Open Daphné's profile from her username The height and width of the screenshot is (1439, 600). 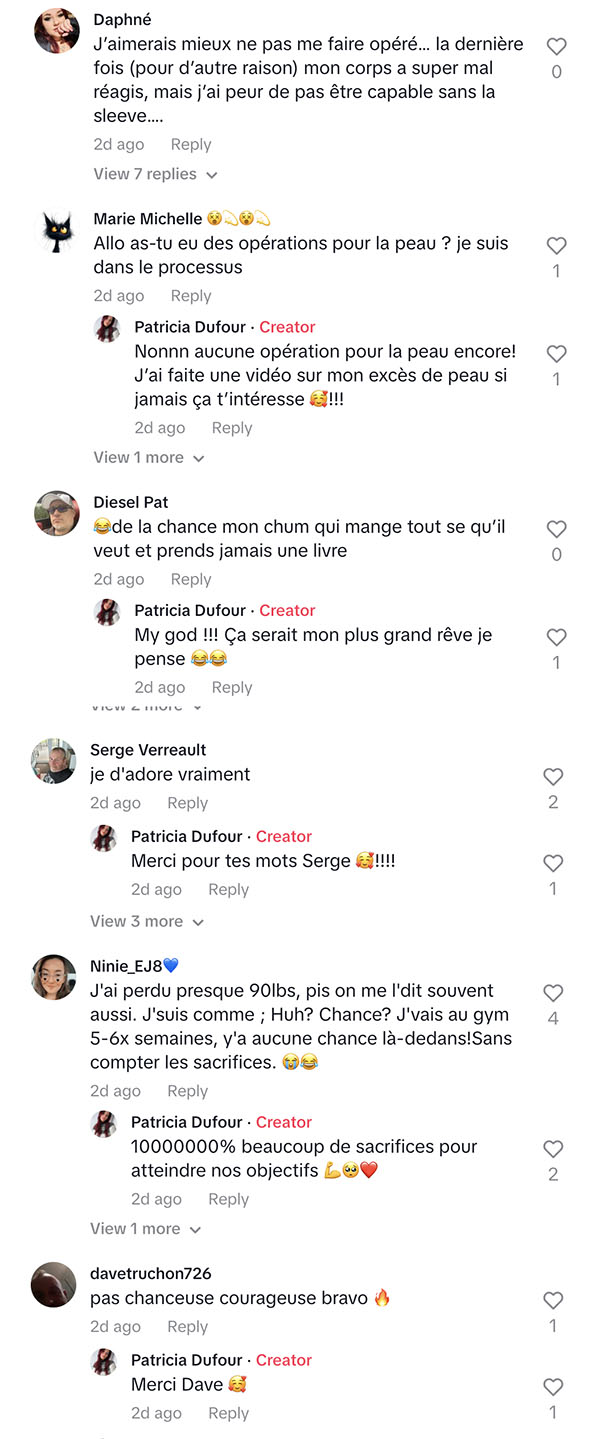(122, 20)
